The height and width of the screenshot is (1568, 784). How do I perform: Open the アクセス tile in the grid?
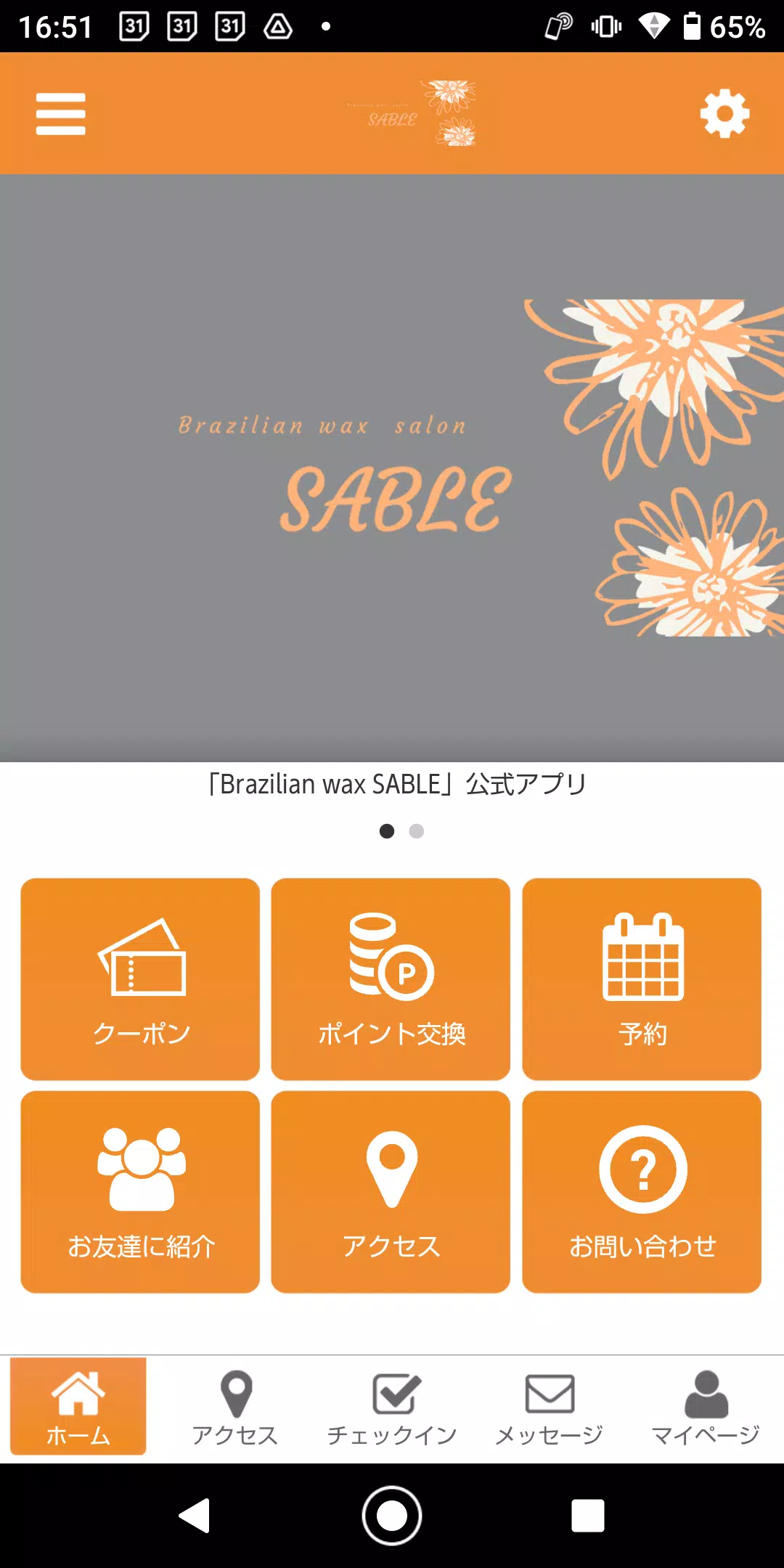[391, 1191]
